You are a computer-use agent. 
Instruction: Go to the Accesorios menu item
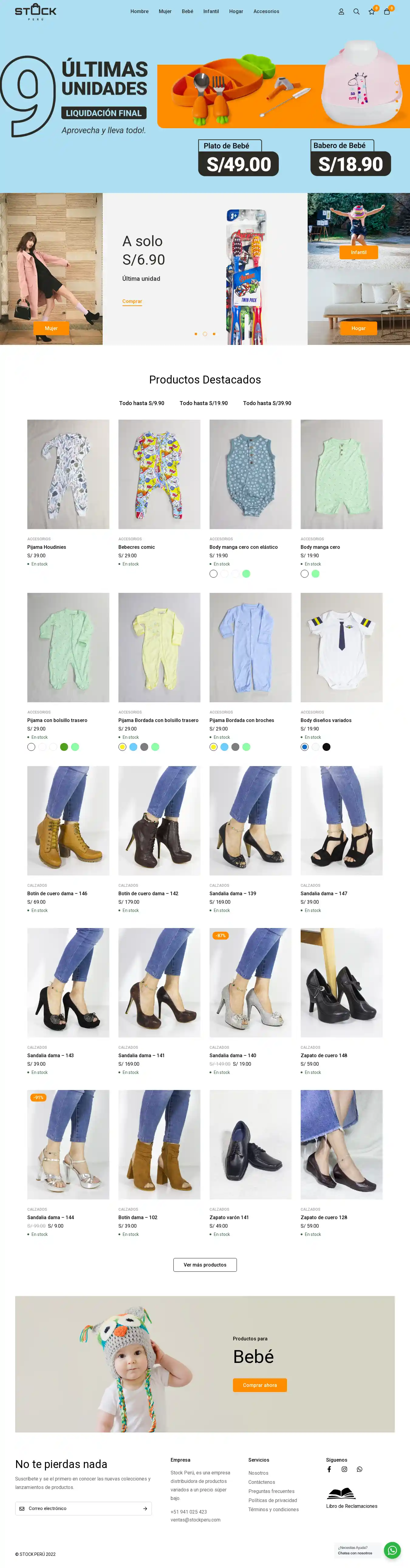coord(266,12)
